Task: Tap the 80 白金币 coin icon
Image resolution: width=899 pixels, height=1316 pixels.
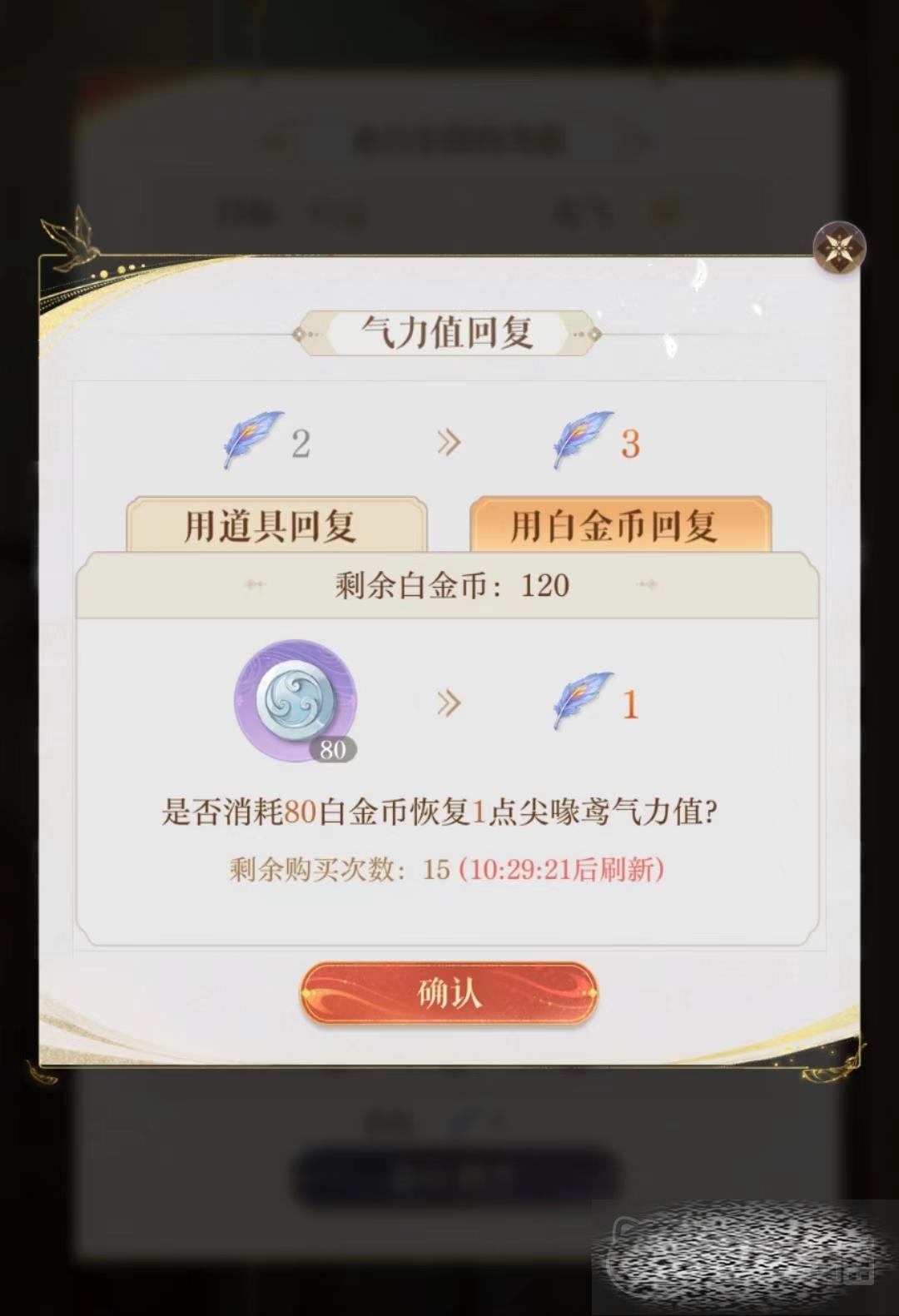Action: [x=296, y=701]
